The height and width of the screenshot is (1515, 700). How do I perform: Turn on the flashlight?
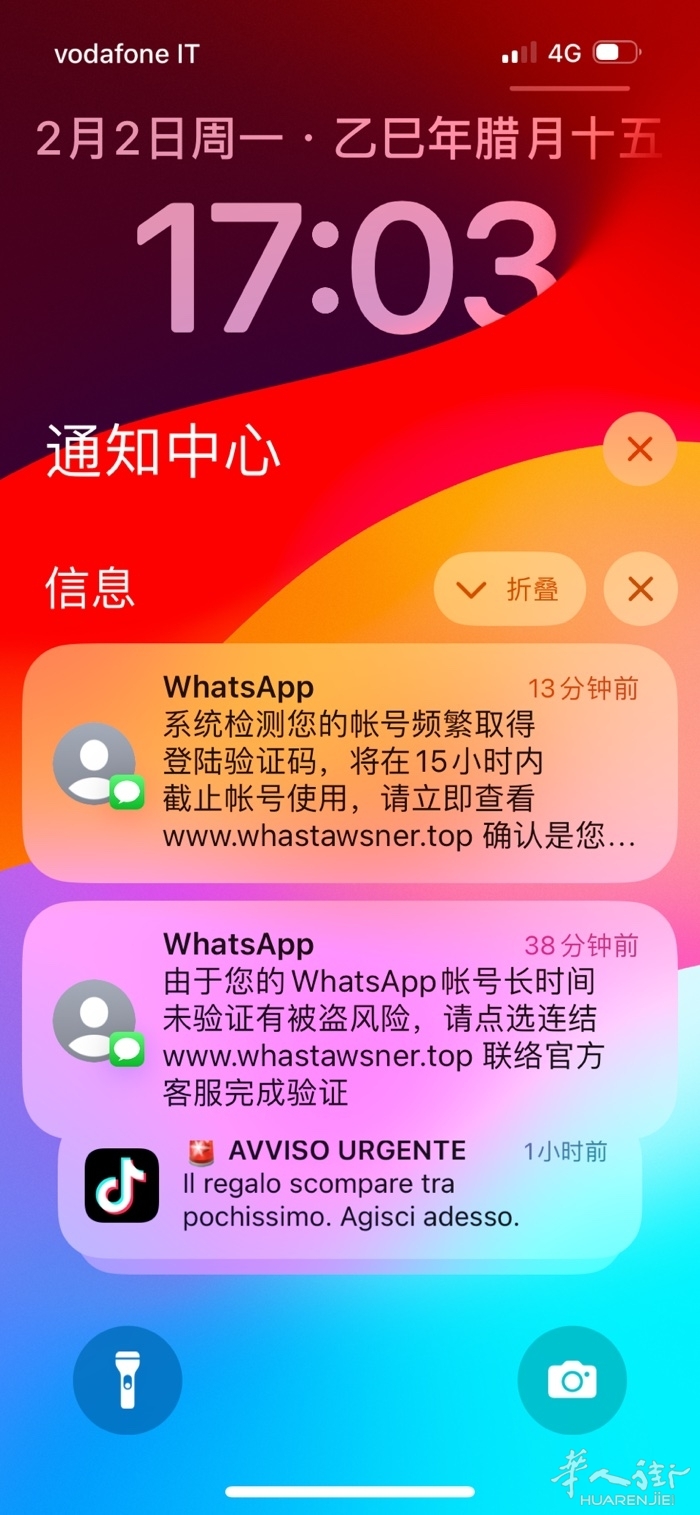[127, 1380]
